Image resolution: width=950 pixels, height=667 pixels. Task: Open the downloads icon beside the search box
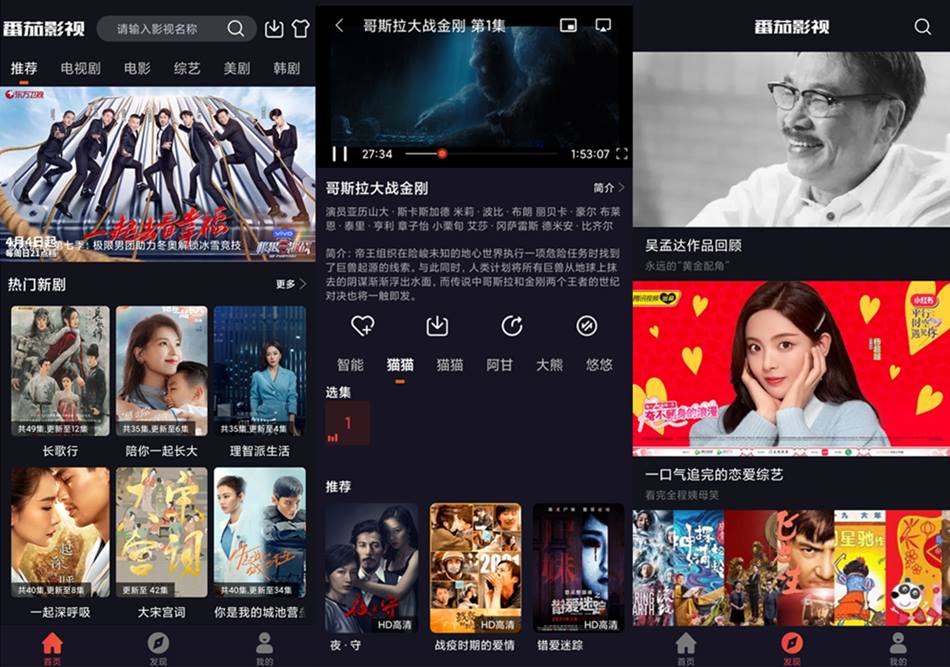pos(274,29)
